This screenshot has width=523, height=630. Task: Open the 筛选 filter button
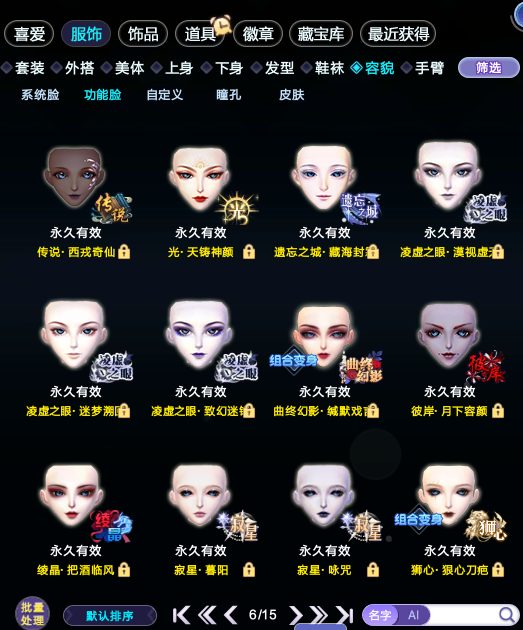(x=488, y=68)
